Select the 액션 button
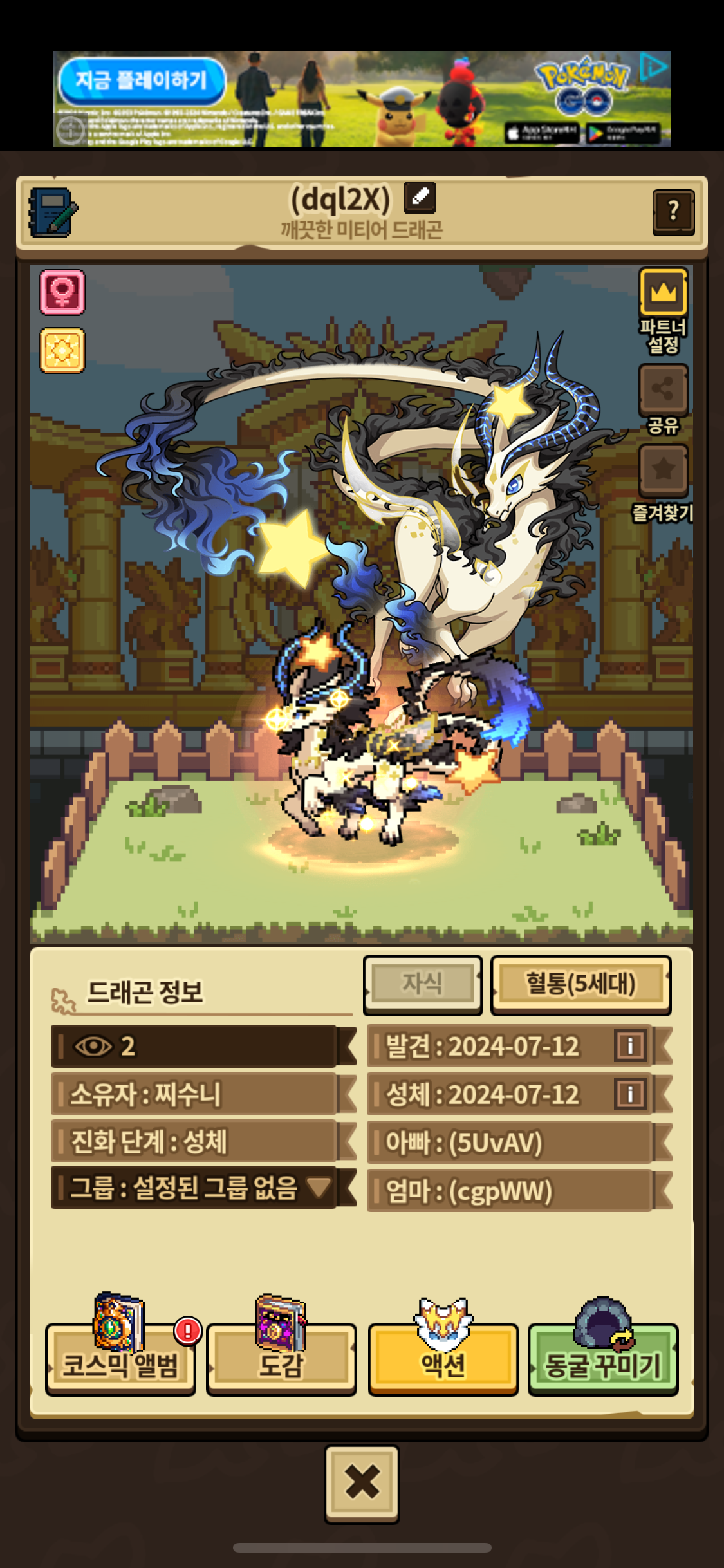The height and width of the screenshot is (1568, 724). (443, 1358)
